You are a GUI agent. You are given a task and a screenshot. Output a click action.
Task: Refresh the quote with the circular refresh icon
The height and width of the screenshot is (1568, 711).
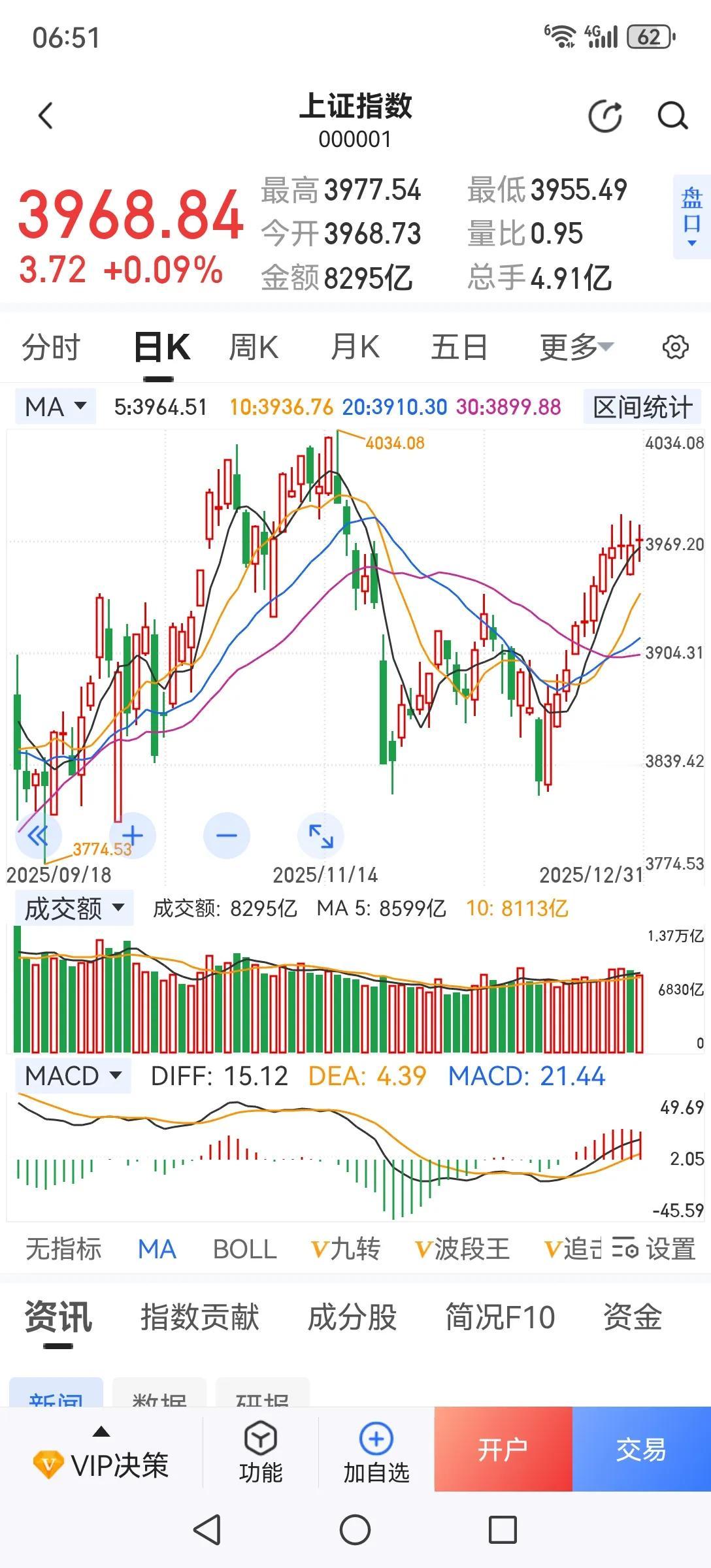603,115
